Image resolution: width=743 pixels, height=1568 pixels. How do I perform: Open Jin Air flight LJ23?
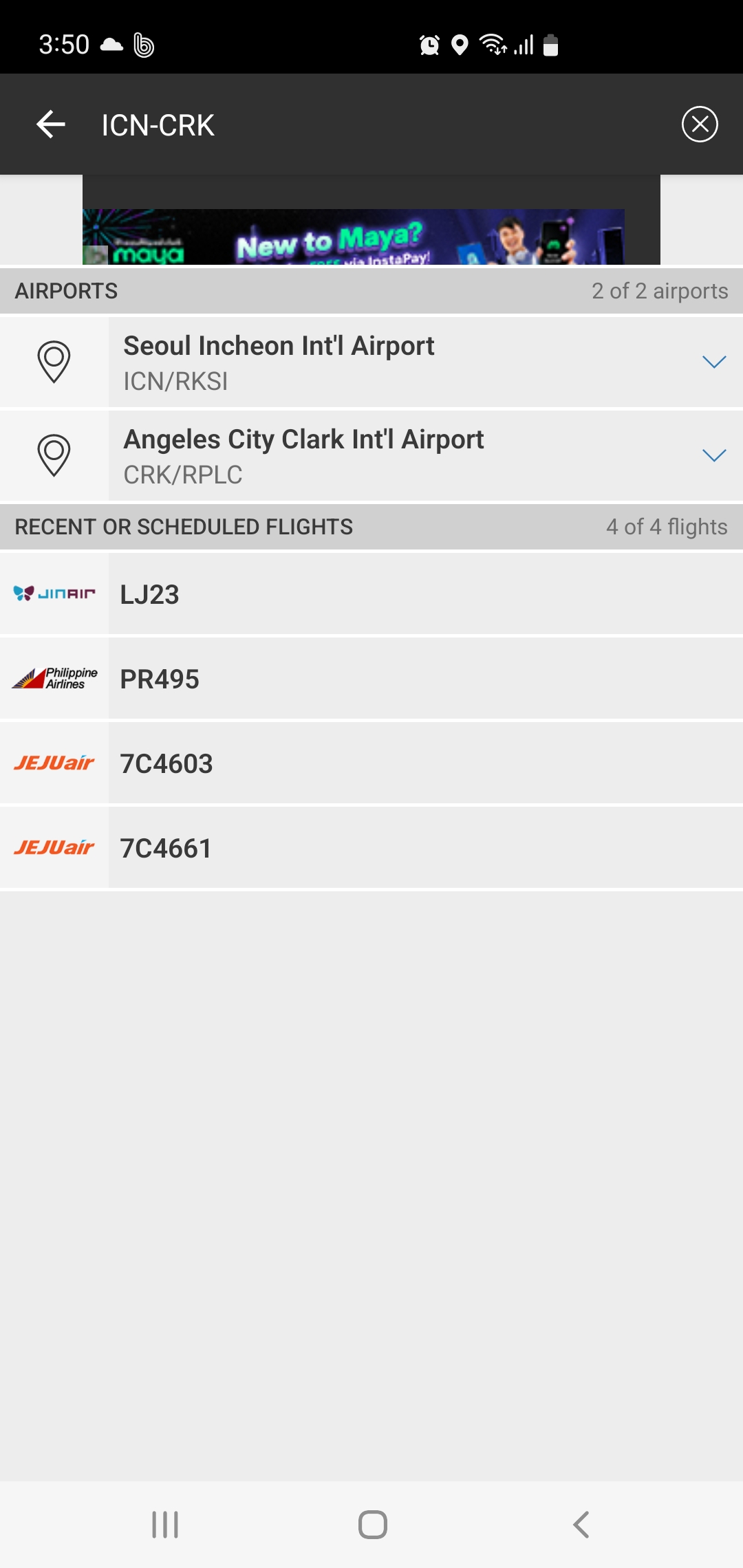[x=371, y=594]
